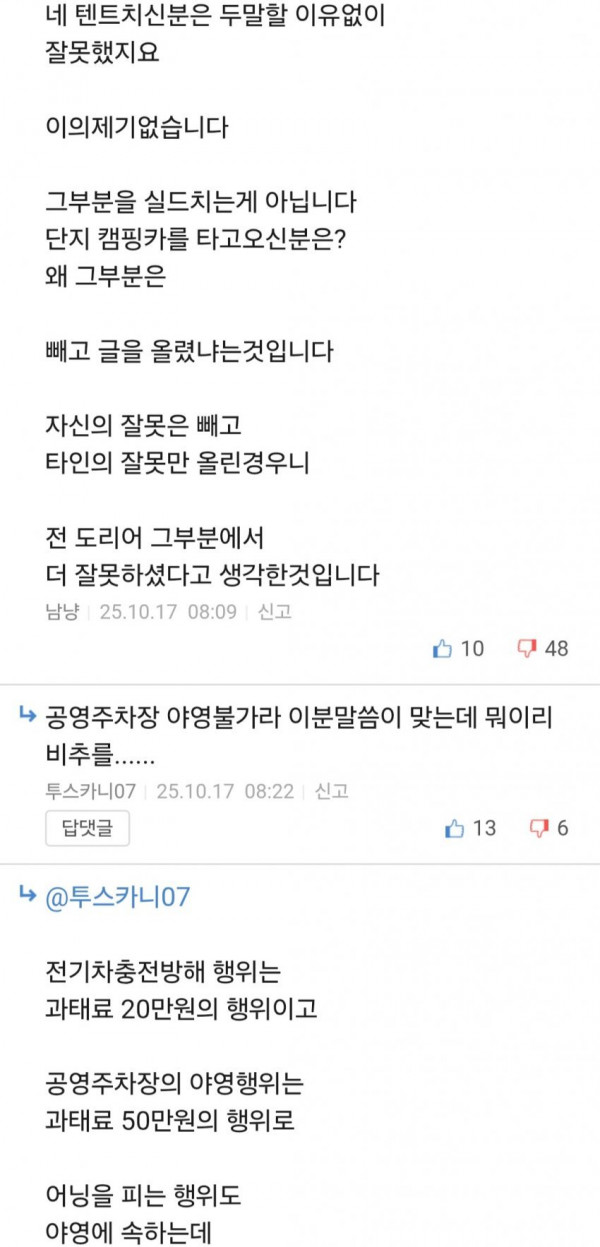Like the comment by 남냥
Screen dimensions: 600x1247
coord(443,649)
